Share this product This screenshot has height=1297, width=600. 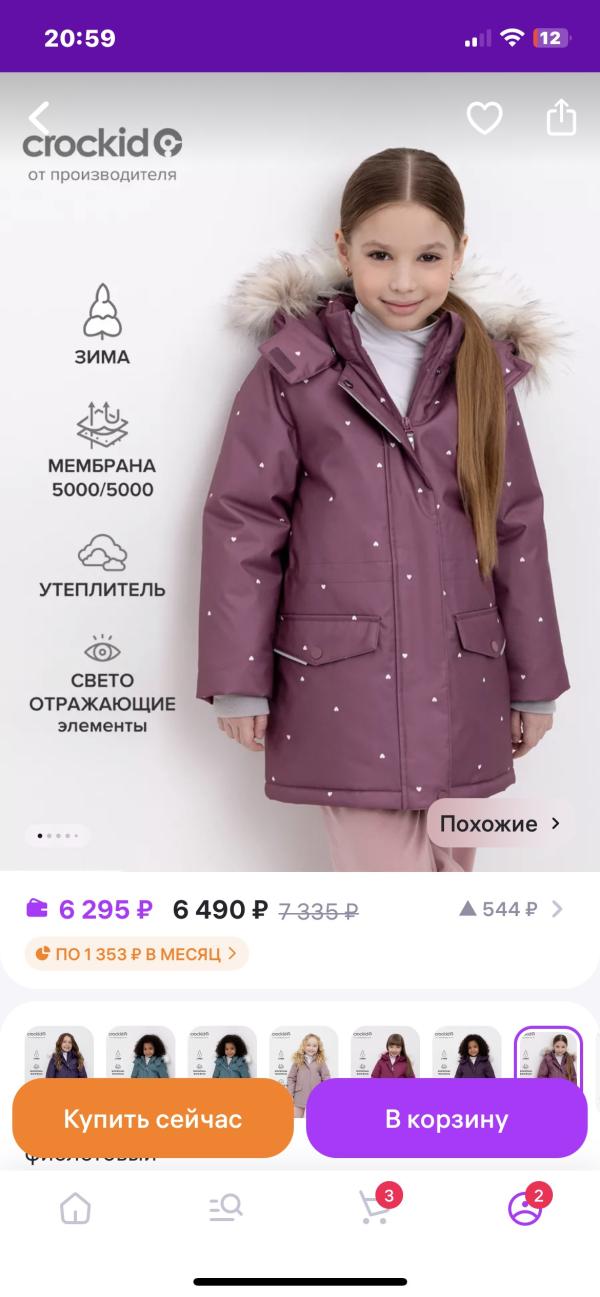(561, 118)
